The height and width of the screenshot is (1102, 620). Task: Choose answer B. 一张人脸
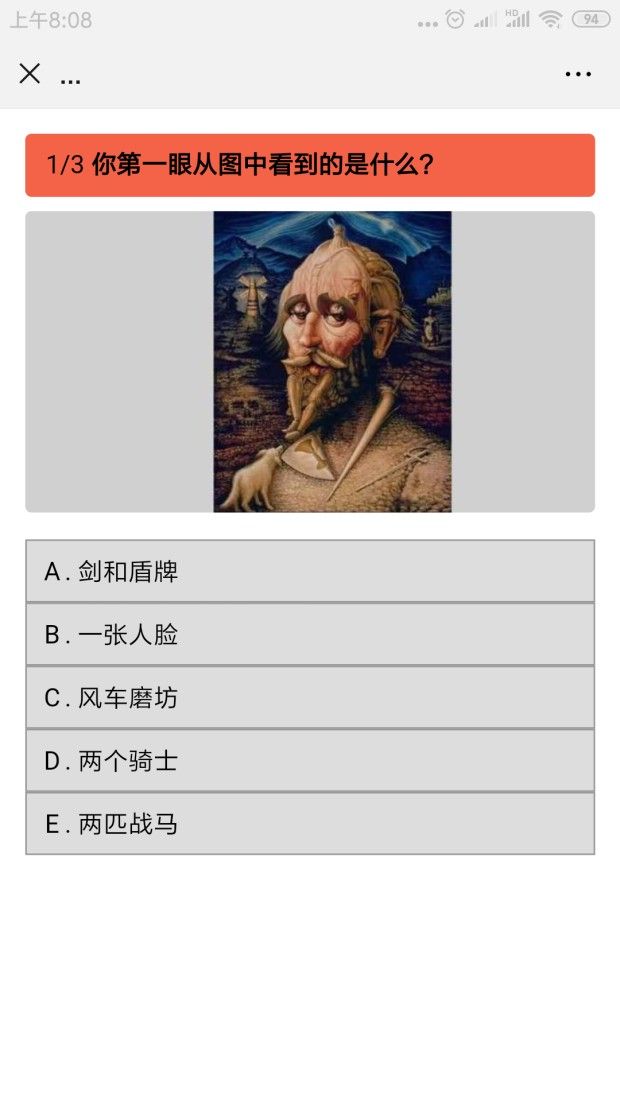tap(310, 635)
